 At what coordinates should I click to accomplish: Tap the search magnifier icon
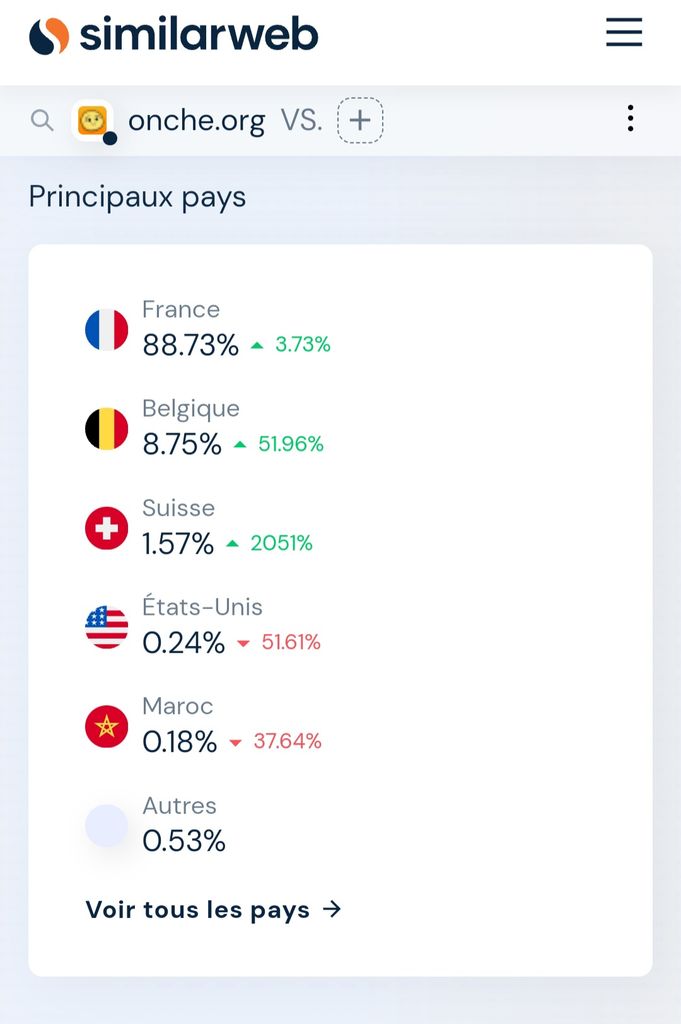(42, 121)
